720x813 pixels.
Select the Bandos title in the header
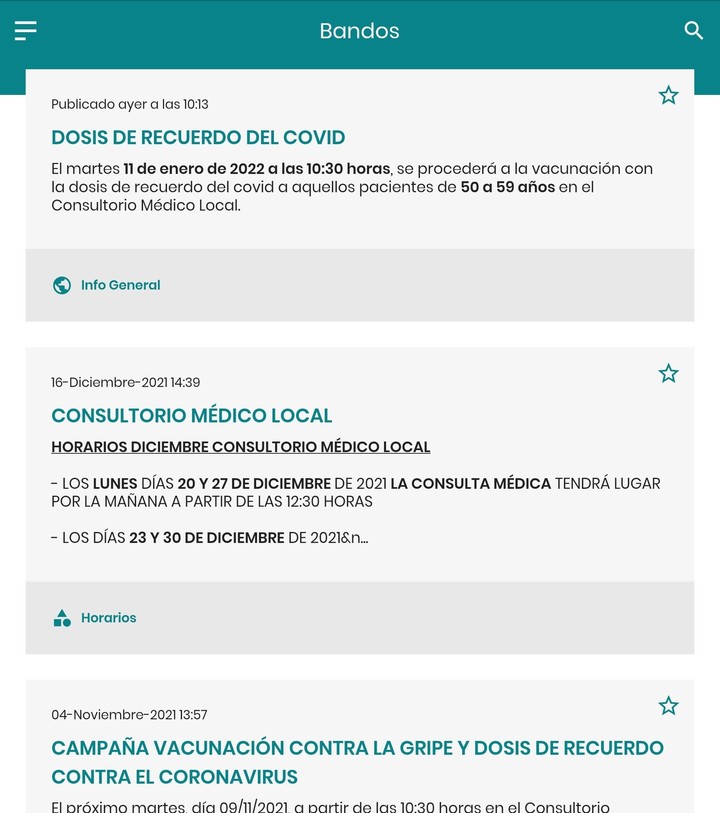pos(359,30)
